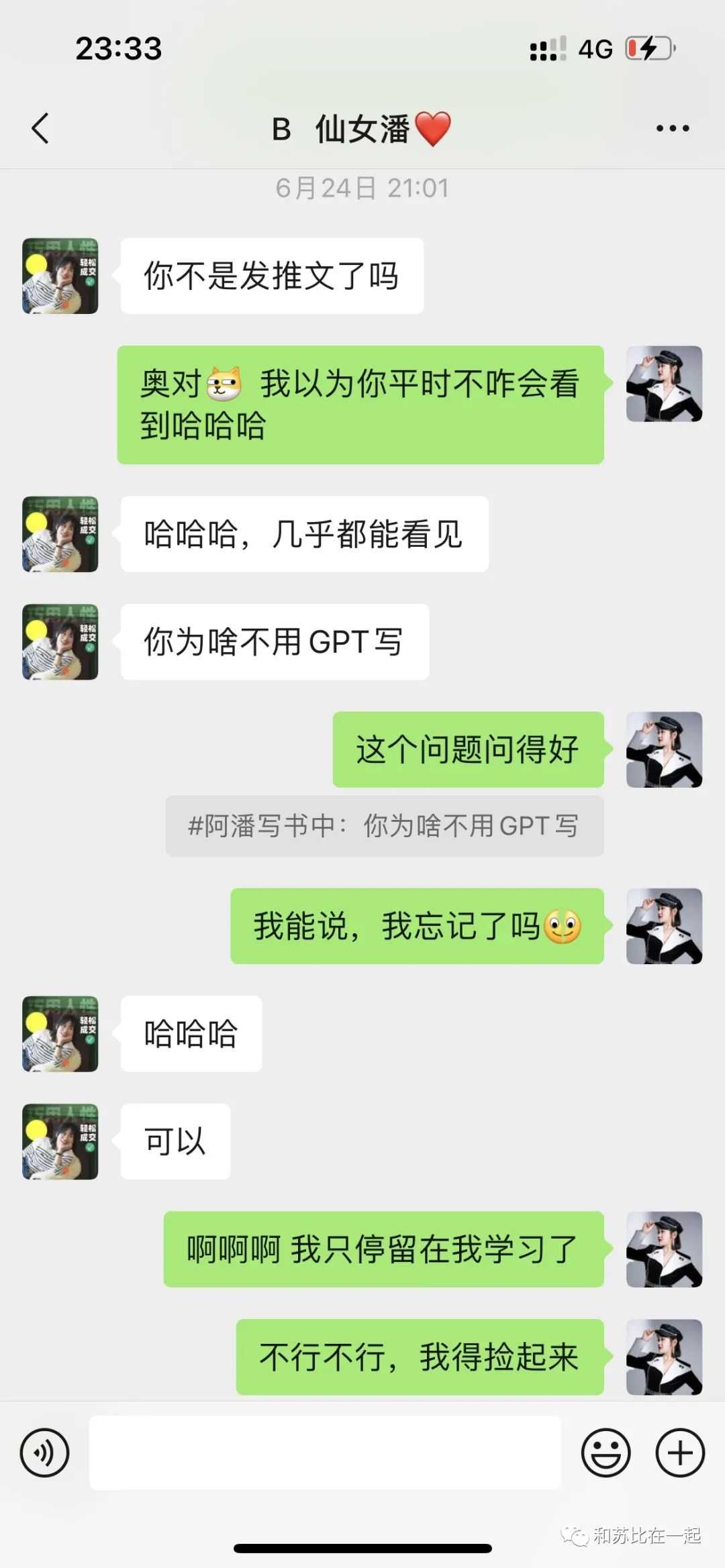Go back to the chat list

pyautogui.click(x=40, y=128)
